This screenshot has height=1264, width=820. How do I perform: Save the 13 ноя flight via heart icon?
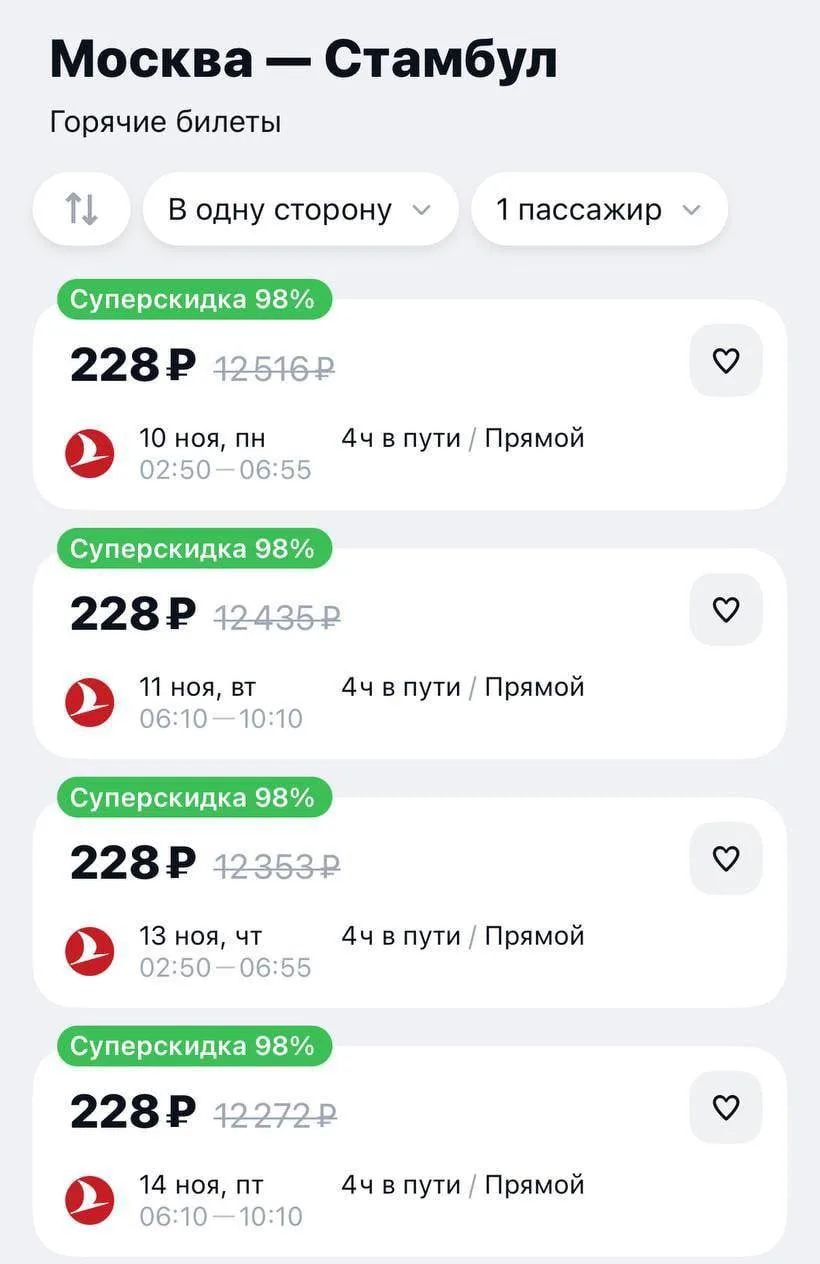pyautogui.click(x=725, y=858)
